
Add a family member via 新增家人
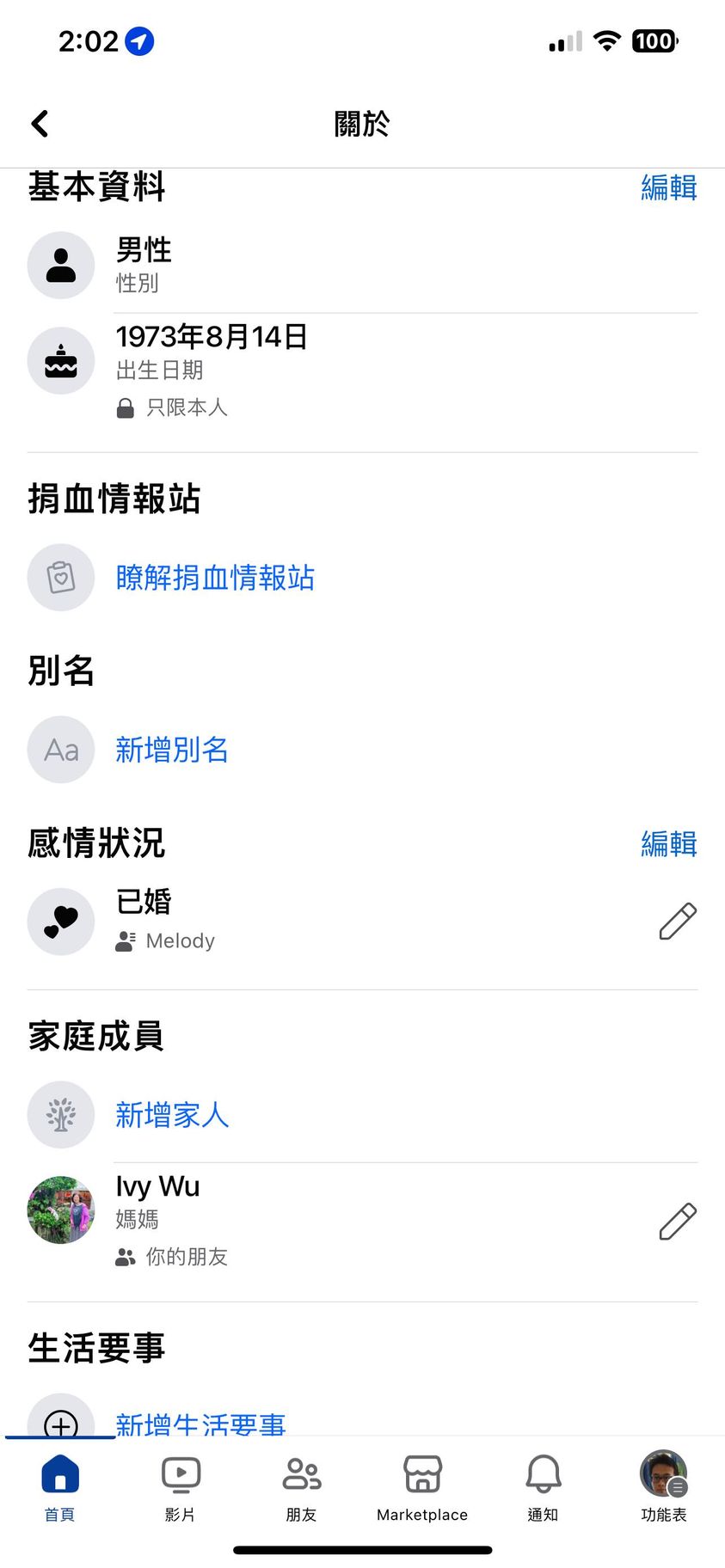coord(172,1115)
